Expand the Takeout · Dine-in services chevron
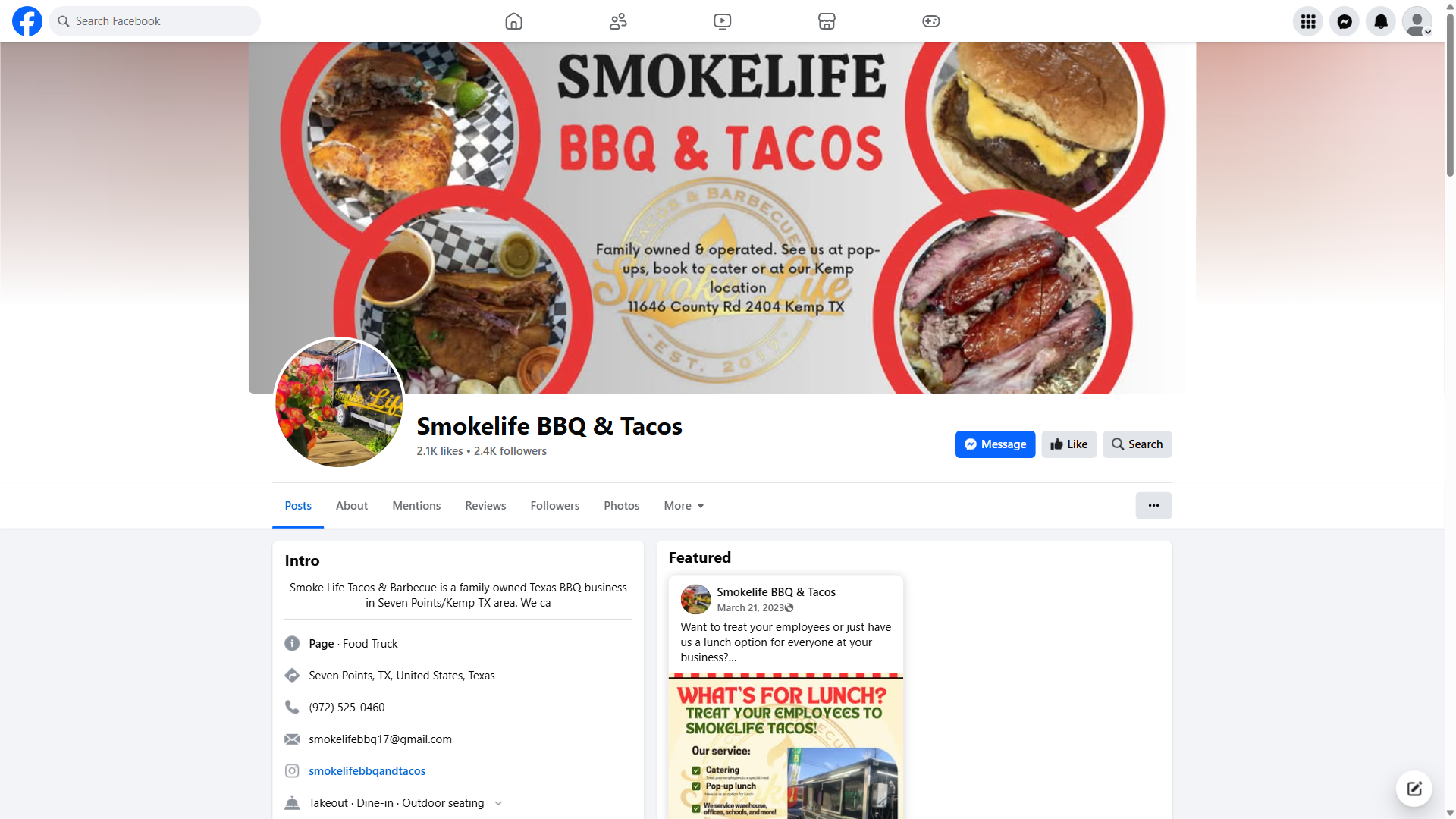 point(498,803)
